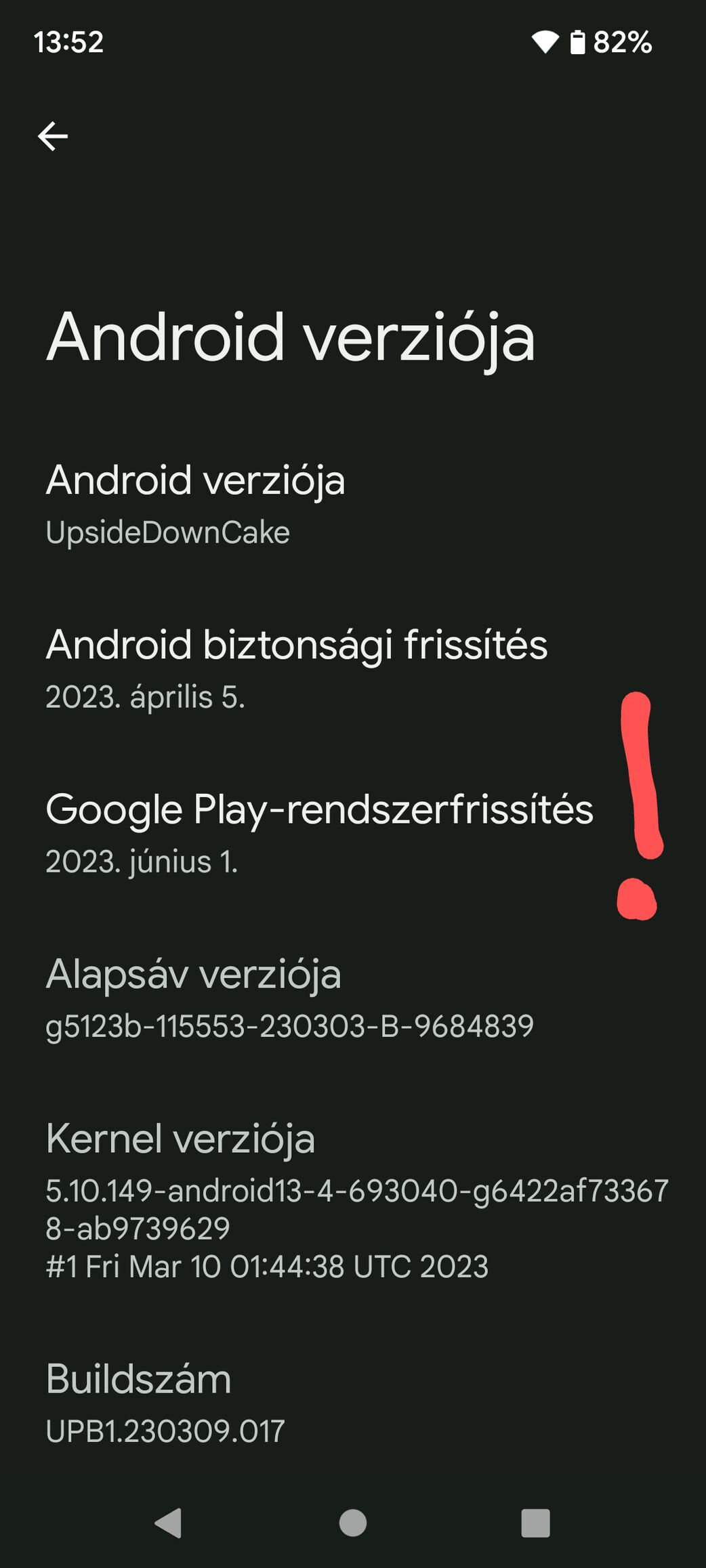Open Android biztonsági frissítés row
Image resolution: width=706 pixels, height=1568 pixels.
(x=296, y=669)
